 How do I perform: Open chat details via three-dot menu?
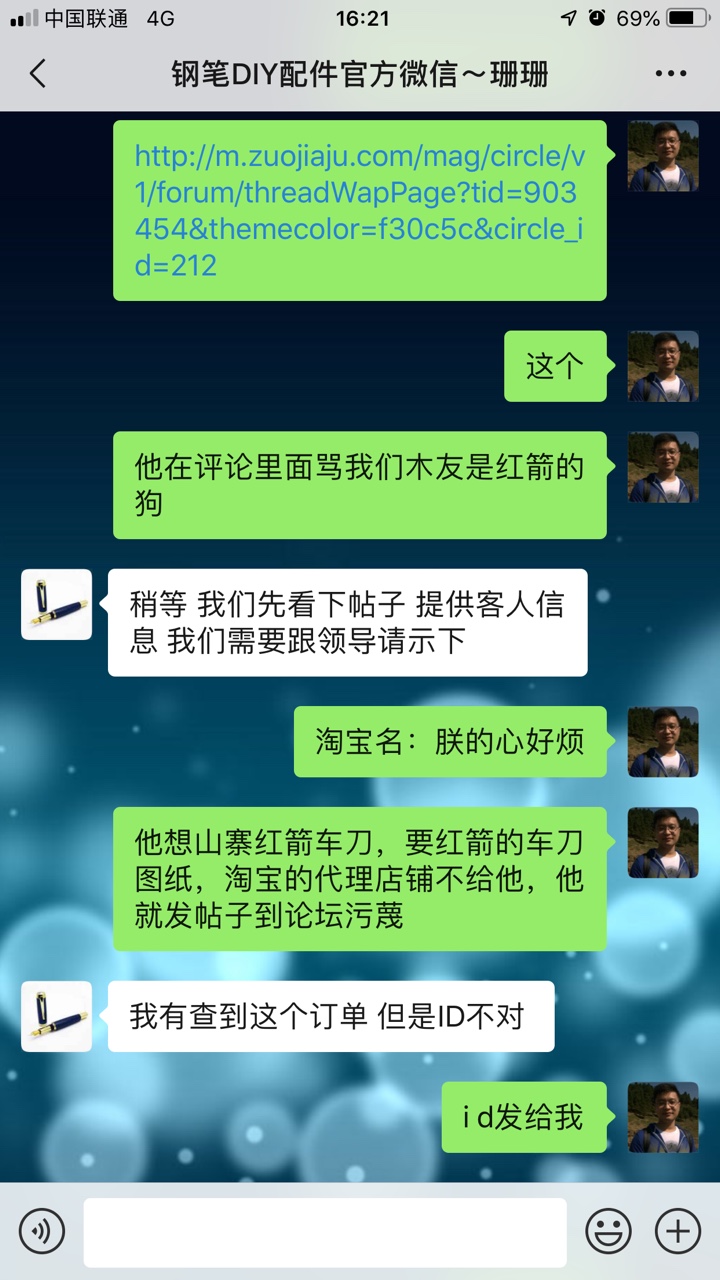[670, 74]
